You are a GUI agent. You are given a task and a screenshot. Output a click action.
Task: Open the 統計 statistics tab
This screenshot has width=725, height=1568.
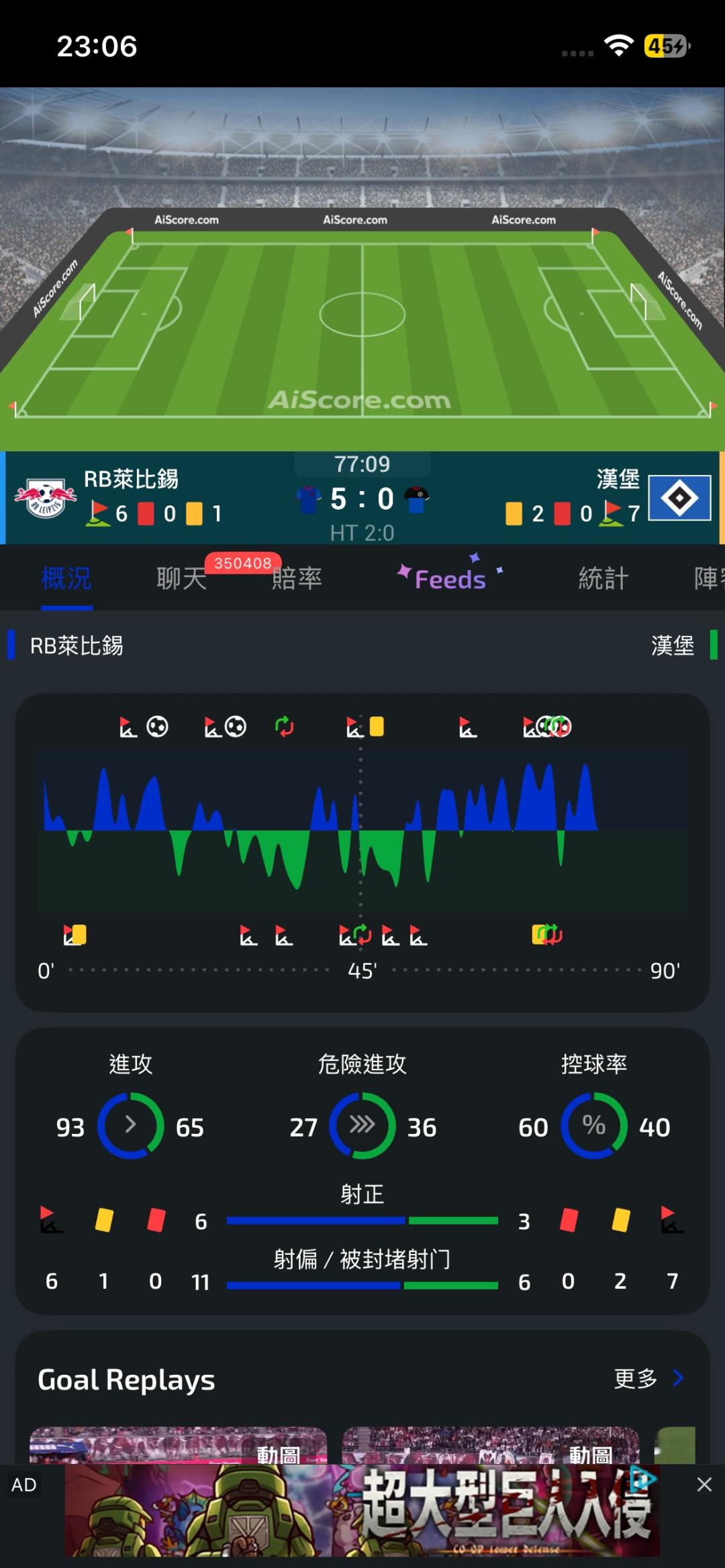click(603, 578)
